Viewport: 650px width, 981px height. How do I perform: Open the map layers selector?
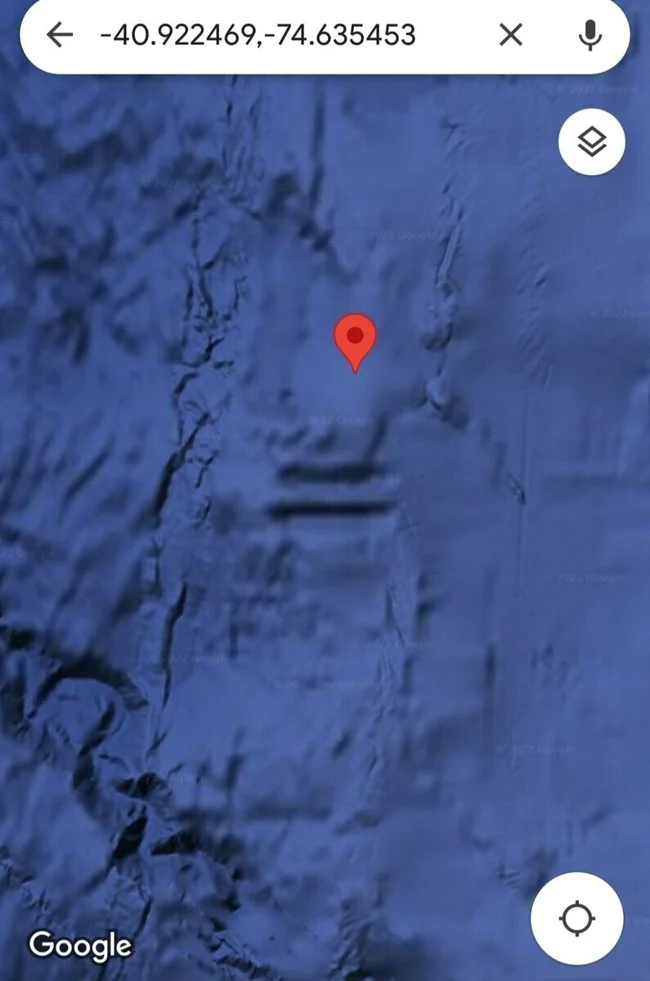tap(591, 143)
